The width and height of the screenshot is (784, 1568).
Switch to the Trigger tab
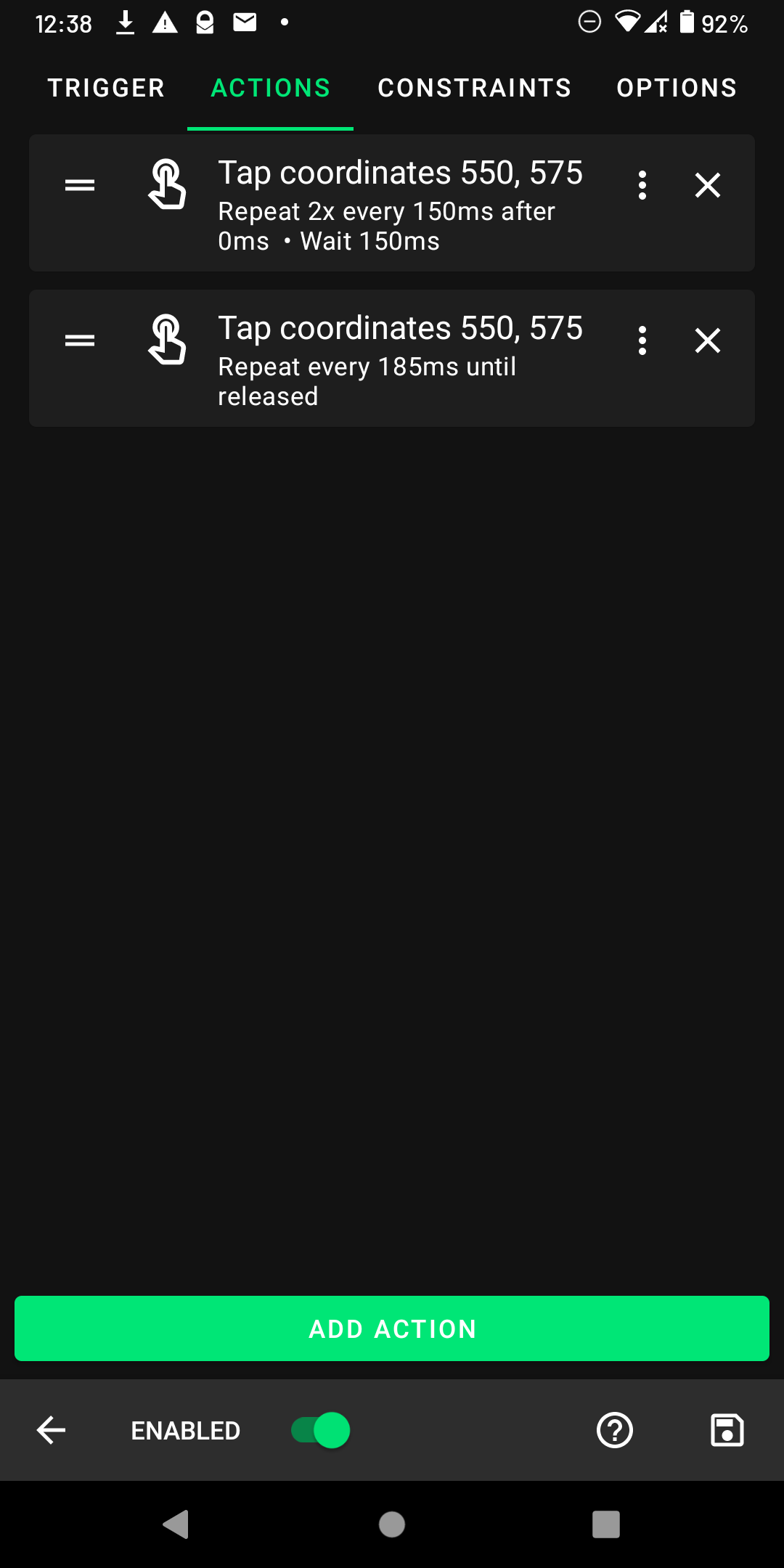tap(106, 88)
